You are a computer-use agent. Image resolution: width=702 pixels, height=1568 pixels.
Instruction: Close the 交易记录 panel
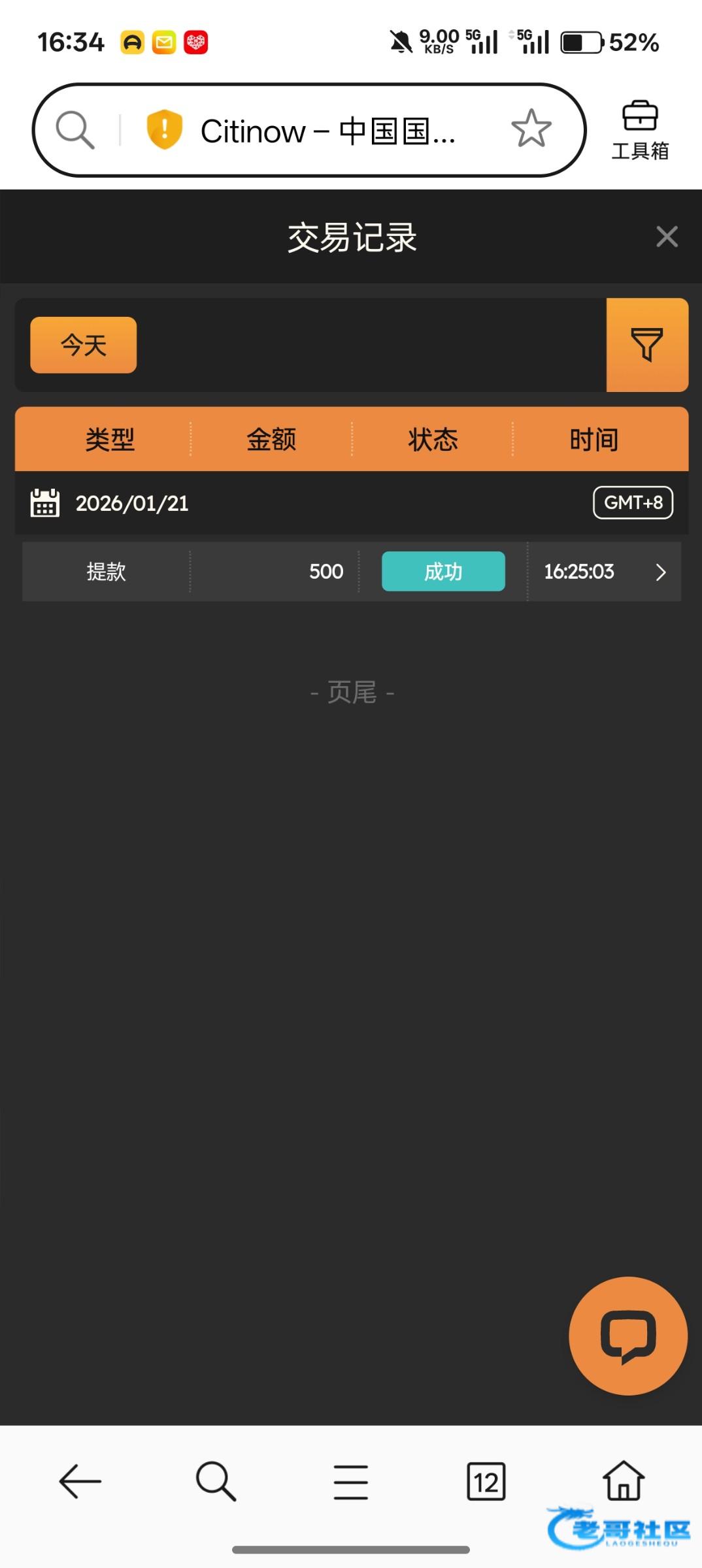click(x=666, y=237)
